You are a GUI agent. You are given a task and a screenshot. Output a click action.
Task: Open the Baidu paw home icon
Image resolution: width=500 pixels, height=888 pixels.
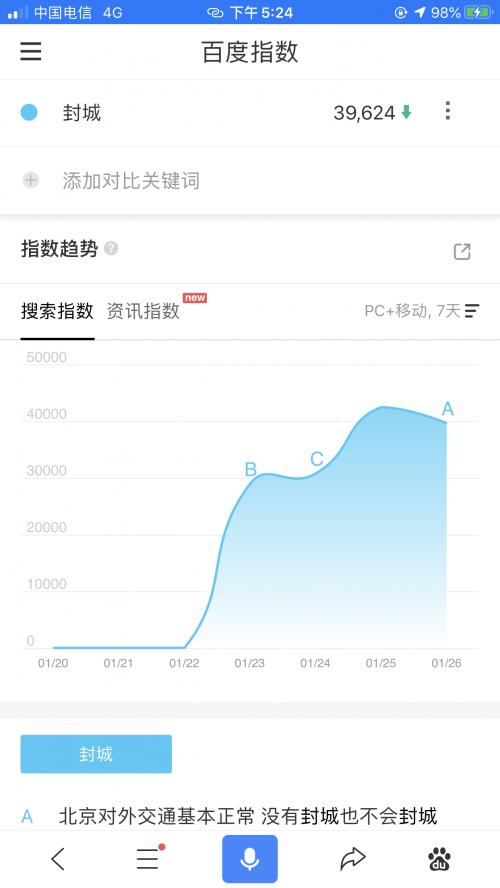(x=439, y=859)
